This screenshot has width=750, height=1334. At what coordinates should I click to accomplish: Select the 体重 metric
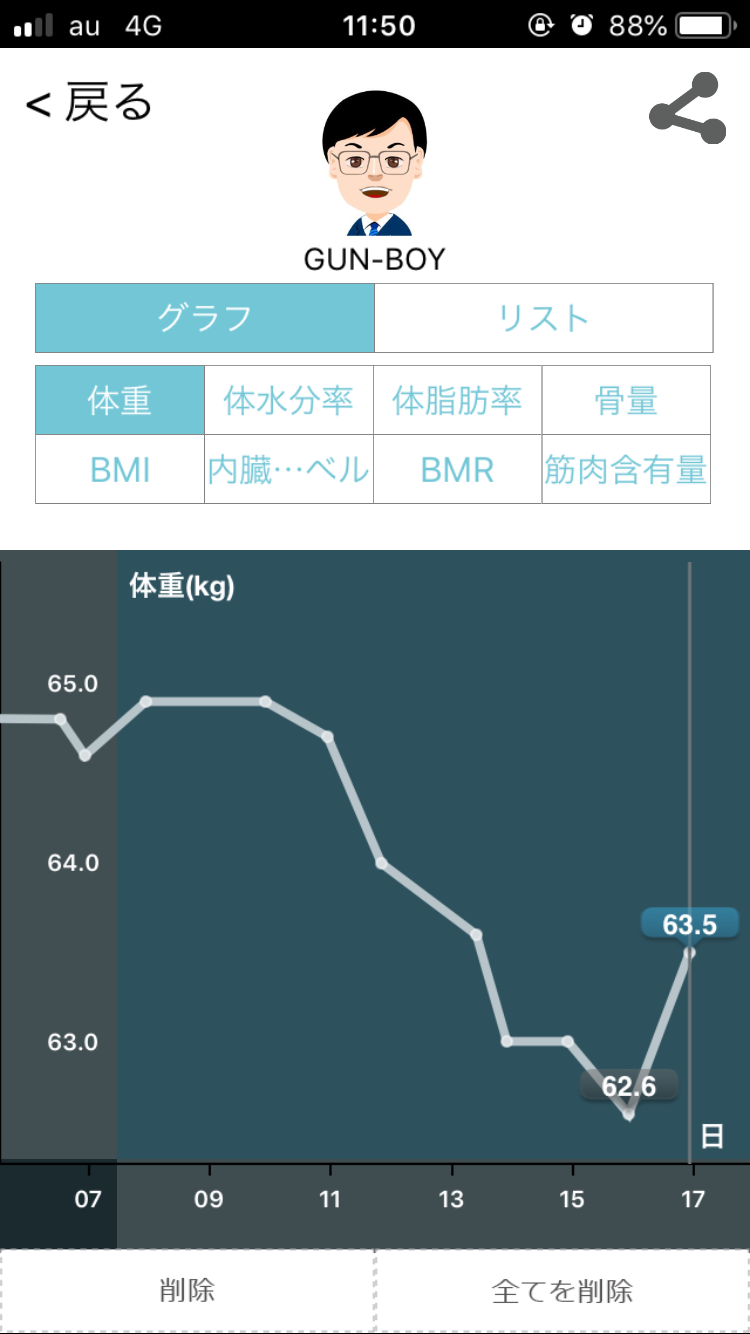120,400
